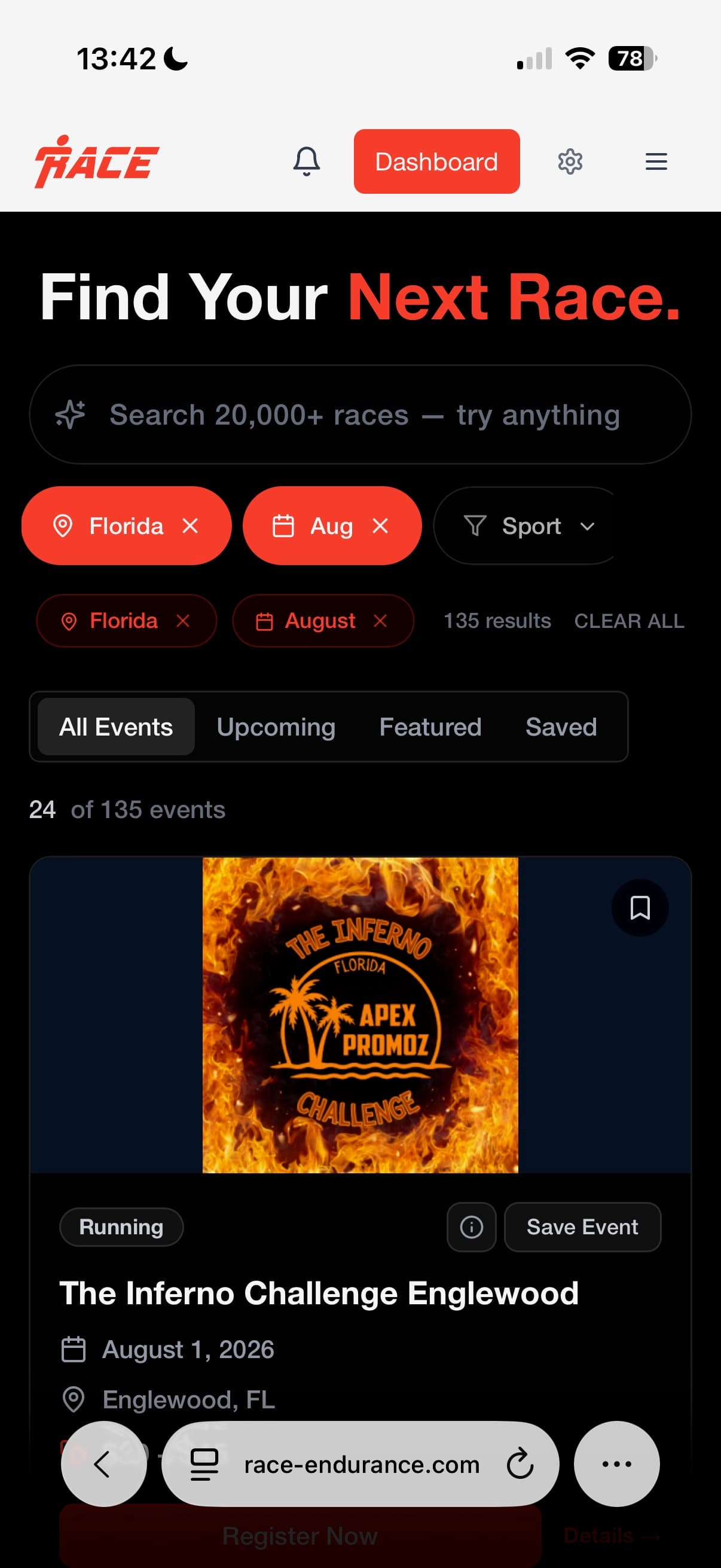The height and width of the screenshot is (1568, 721).
Task: Tap the race search field
Action: [360, 414]
